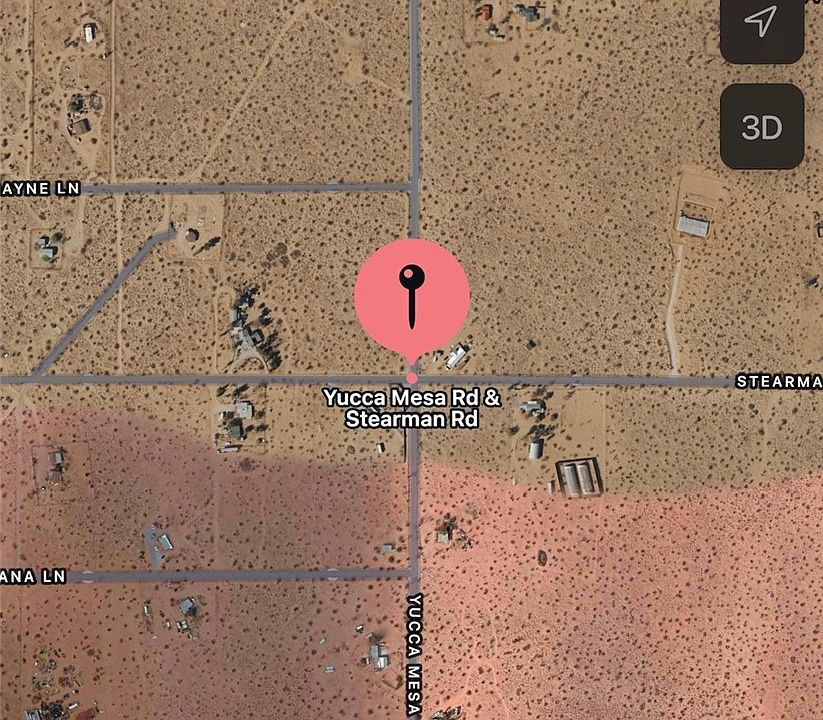The image size is (823, 720).
Task: Switch the map to 3D view
Action: pos(762,127)
